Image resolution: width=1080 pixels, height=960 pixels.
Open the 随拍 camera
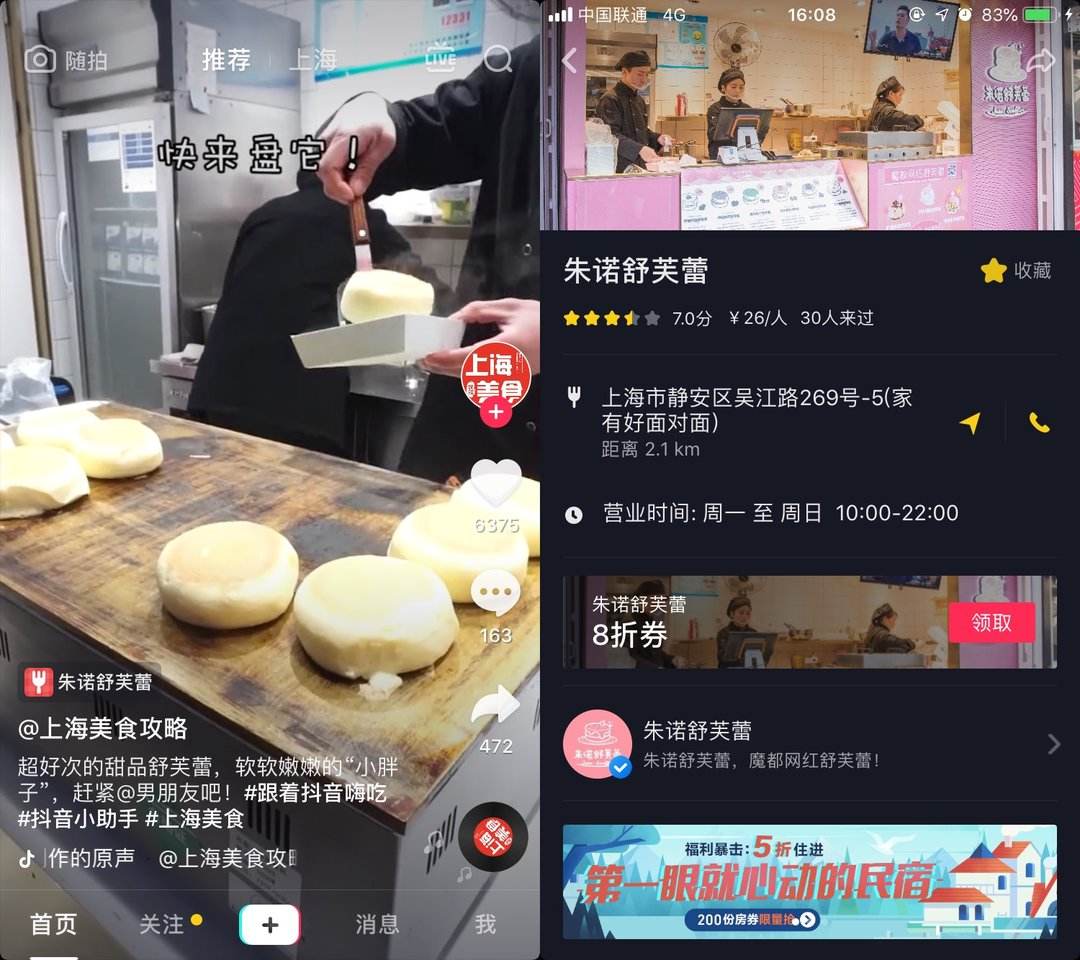pos(66,60)
